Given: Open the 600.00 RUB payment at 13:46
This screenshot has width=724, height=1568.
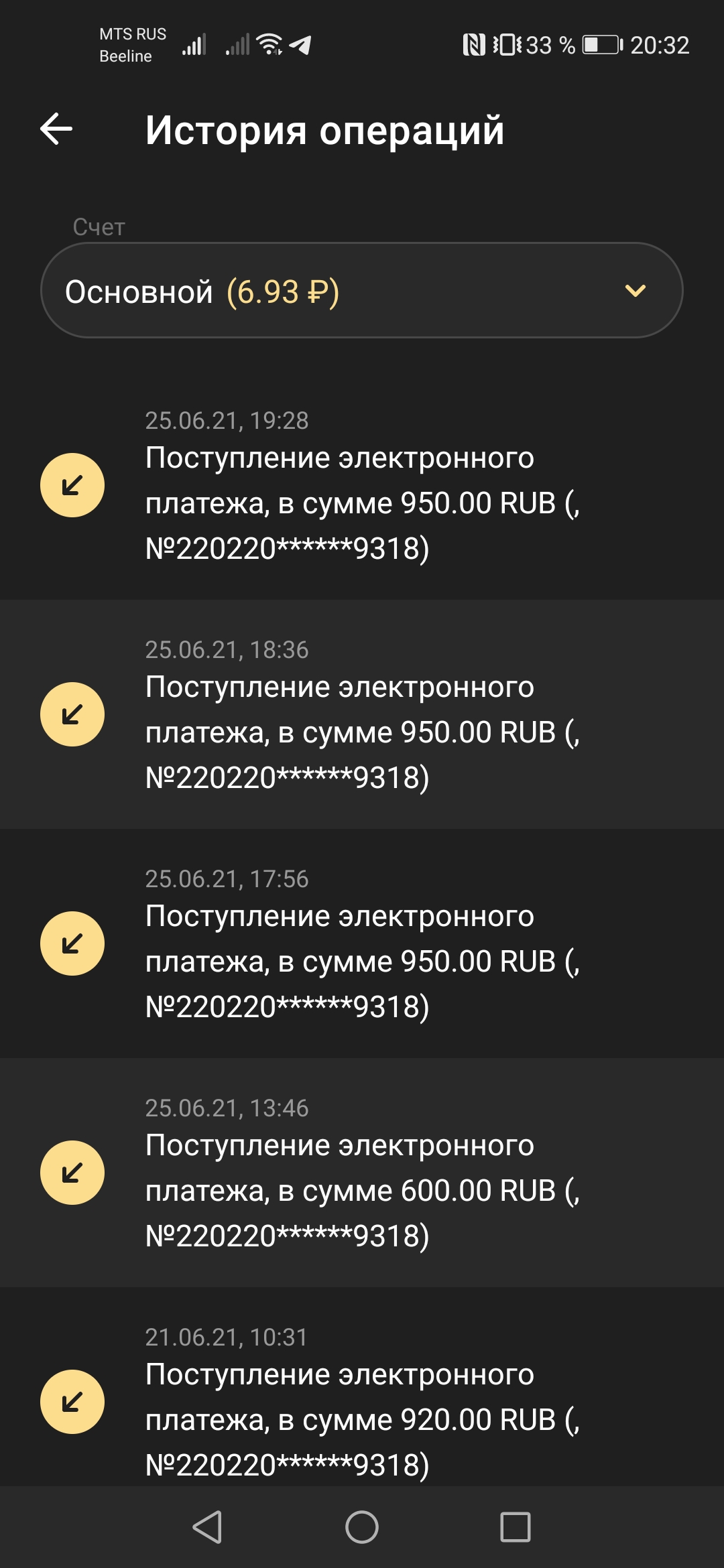Looking at the screenshot, I should (x=362, y=1173).
